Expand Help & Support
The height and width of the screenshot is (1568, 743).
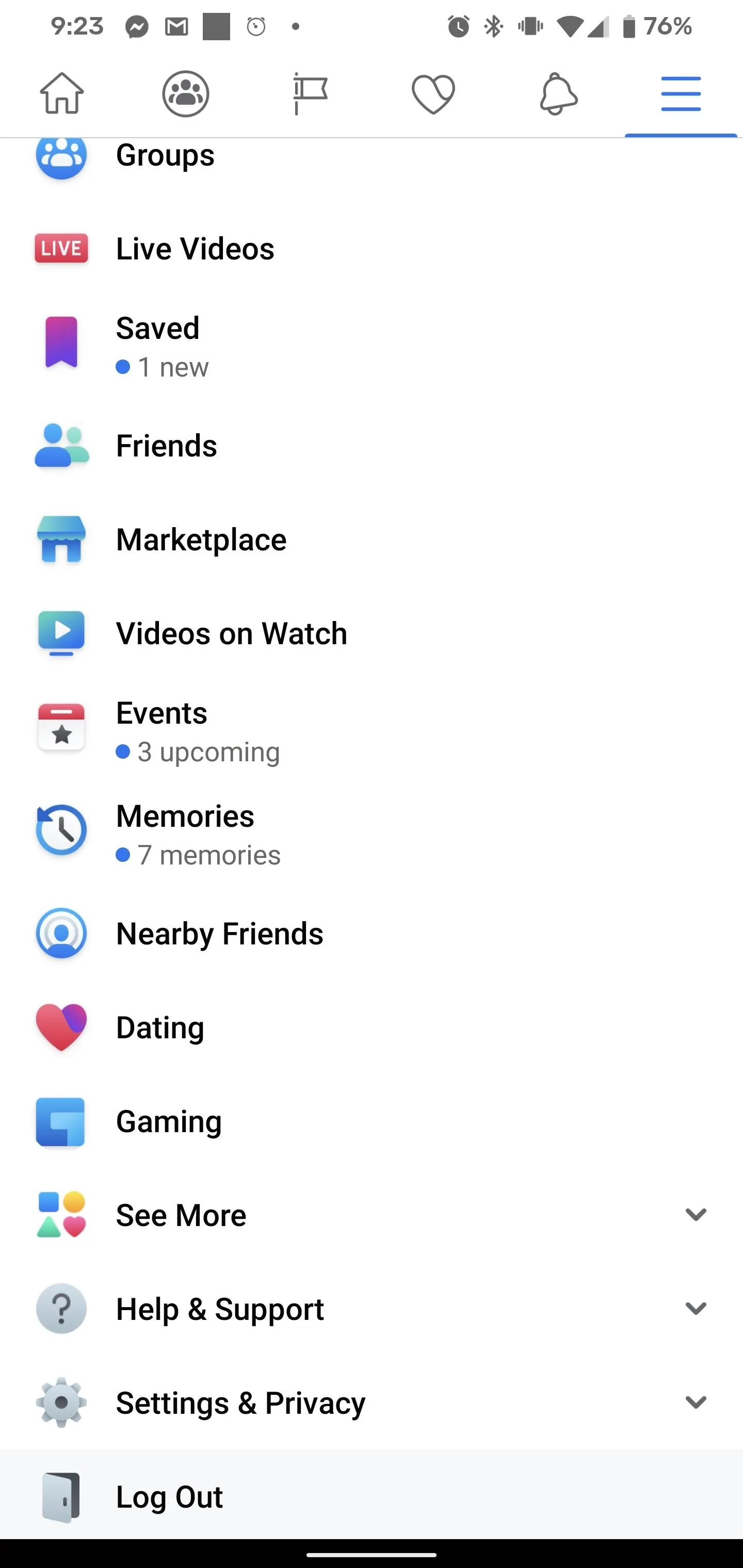(x=372, y=1309)
